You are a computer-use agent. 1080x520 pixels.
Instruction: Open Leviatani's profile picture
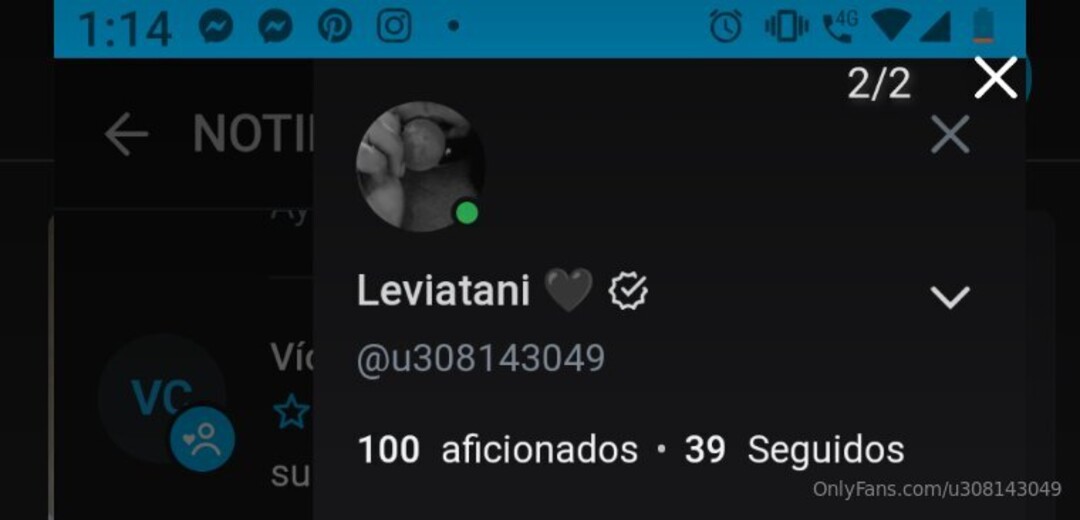click(x=420, y=166)
